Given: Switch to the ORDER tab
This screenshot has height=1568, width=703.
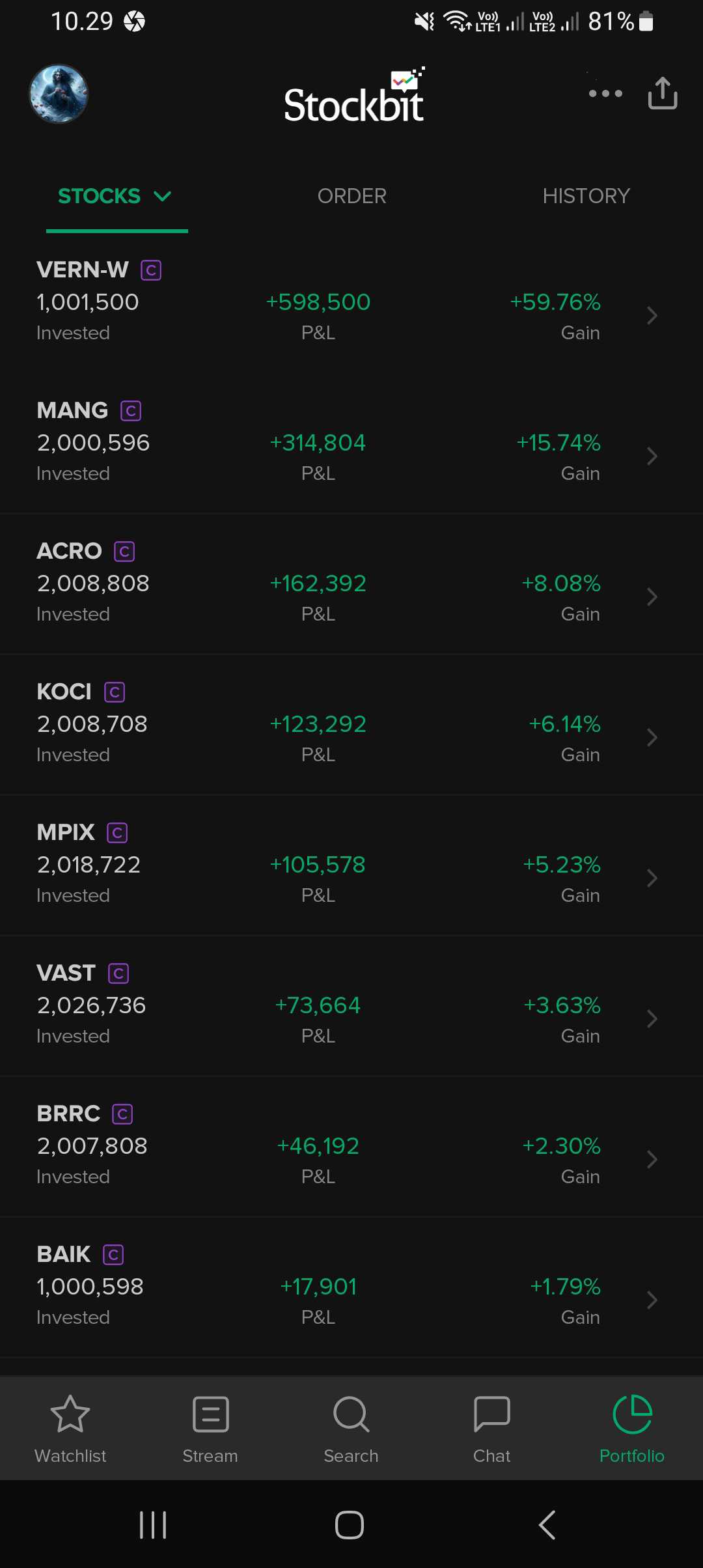Looking at the screenshot, I should 351,196.
